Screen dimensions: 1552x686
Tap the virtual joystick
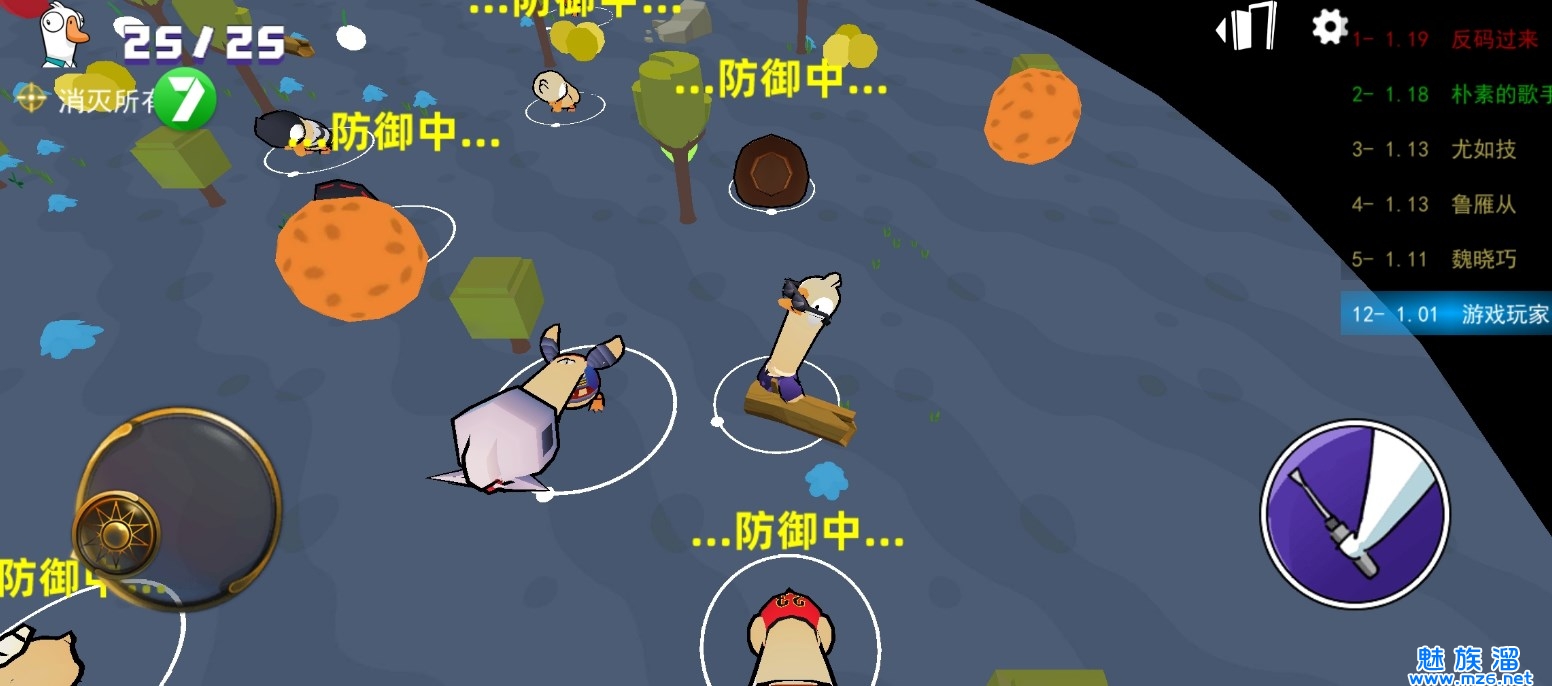click(117, 533)
